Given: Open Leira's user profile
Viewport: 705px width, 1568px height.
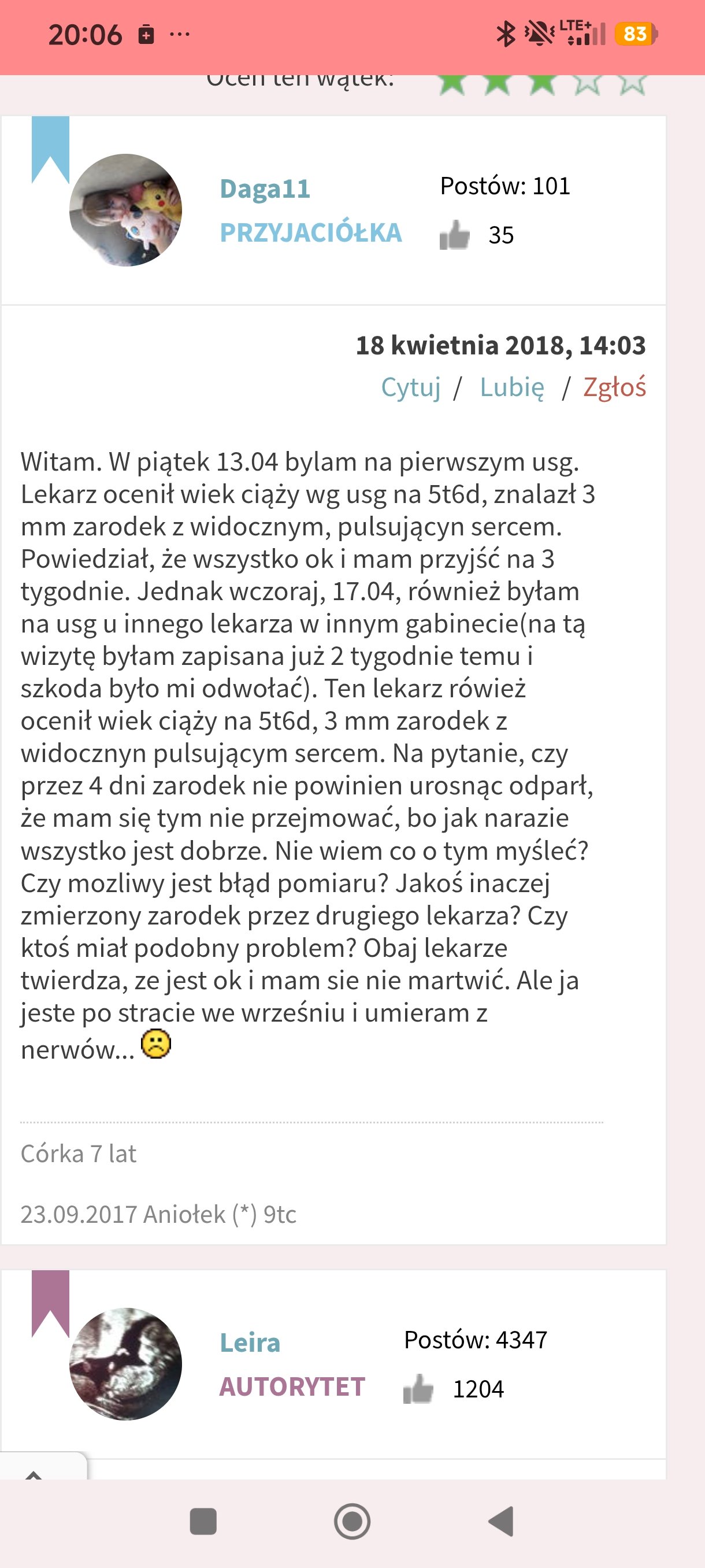Looking at the screenshot, I should [x=250, y=1343].
